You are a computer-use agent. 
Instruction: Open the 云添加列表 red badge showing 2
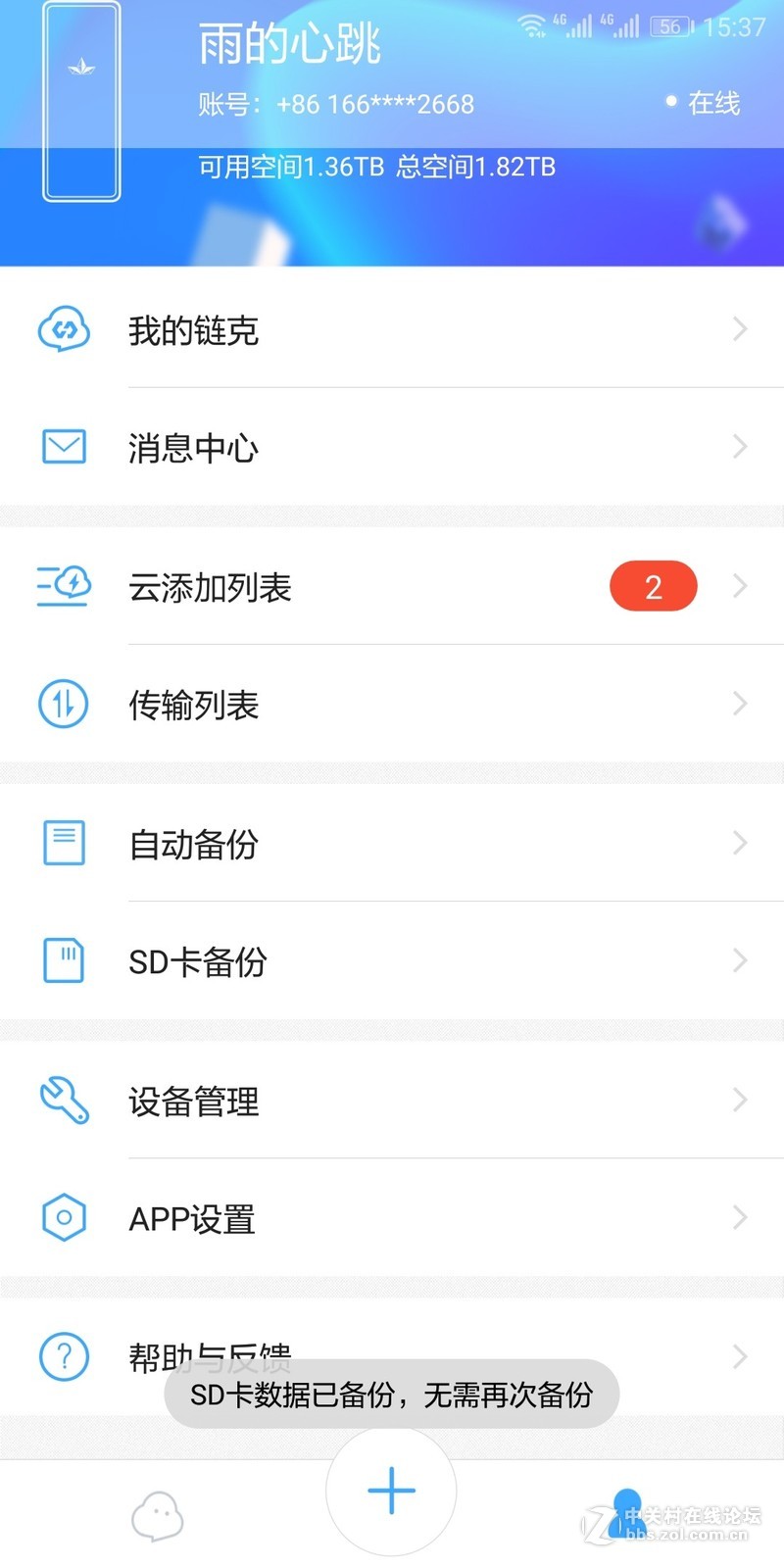point(652,586)
